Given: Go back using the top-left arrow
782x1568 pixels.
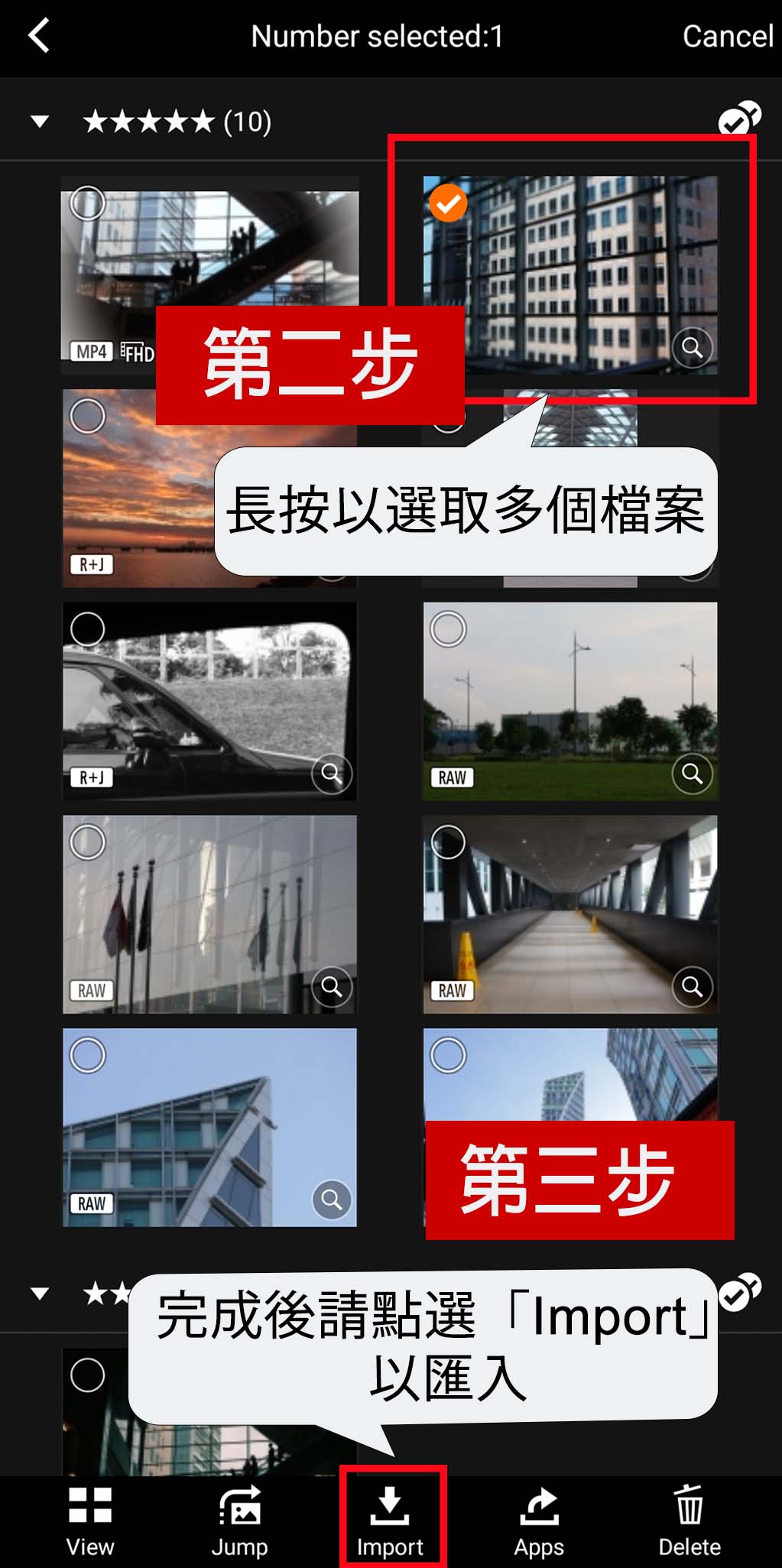Looking at the screenshot, I should (38, 36).
